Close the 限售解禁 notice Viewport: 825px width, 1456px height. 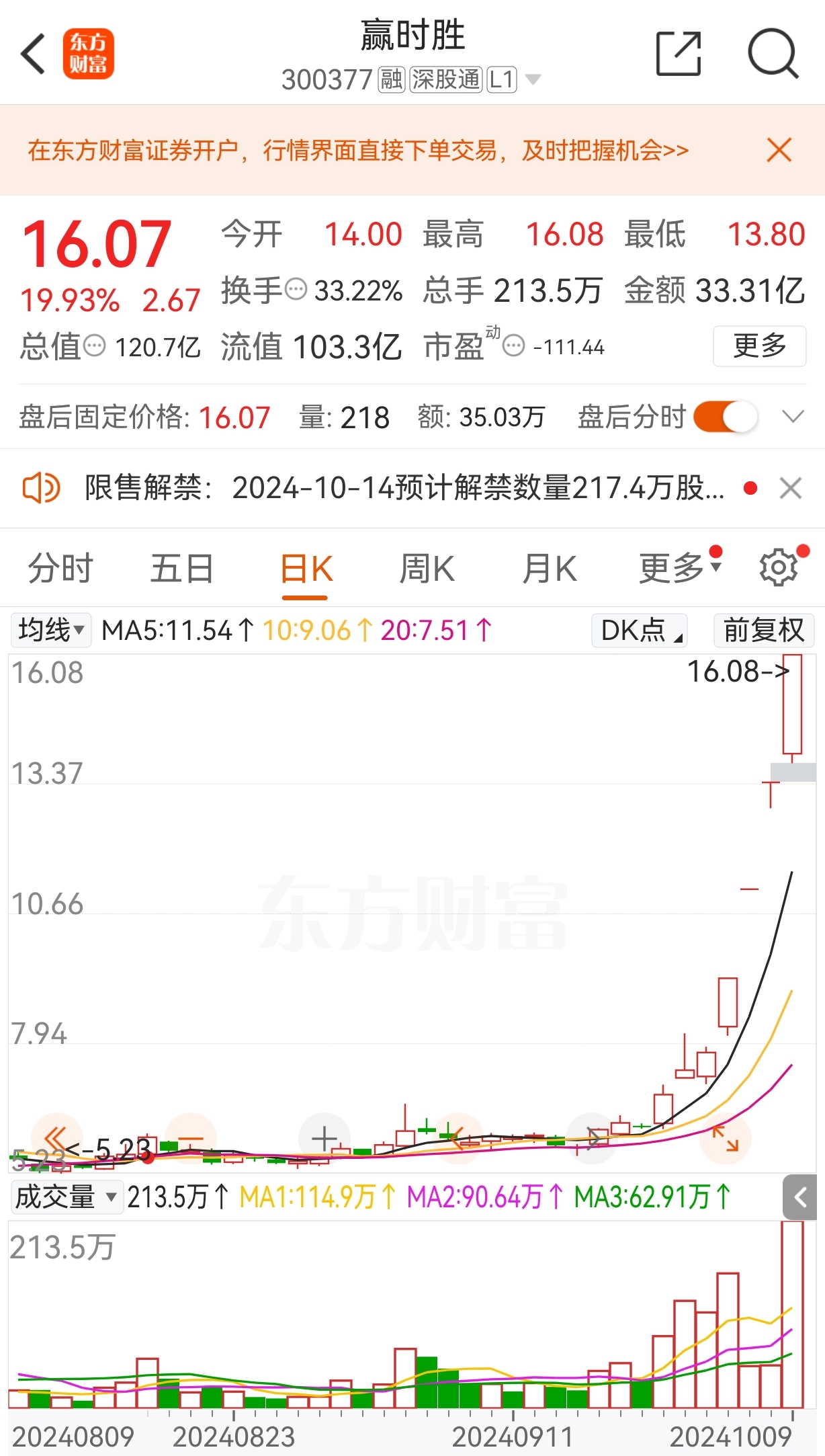pos(791,488)
